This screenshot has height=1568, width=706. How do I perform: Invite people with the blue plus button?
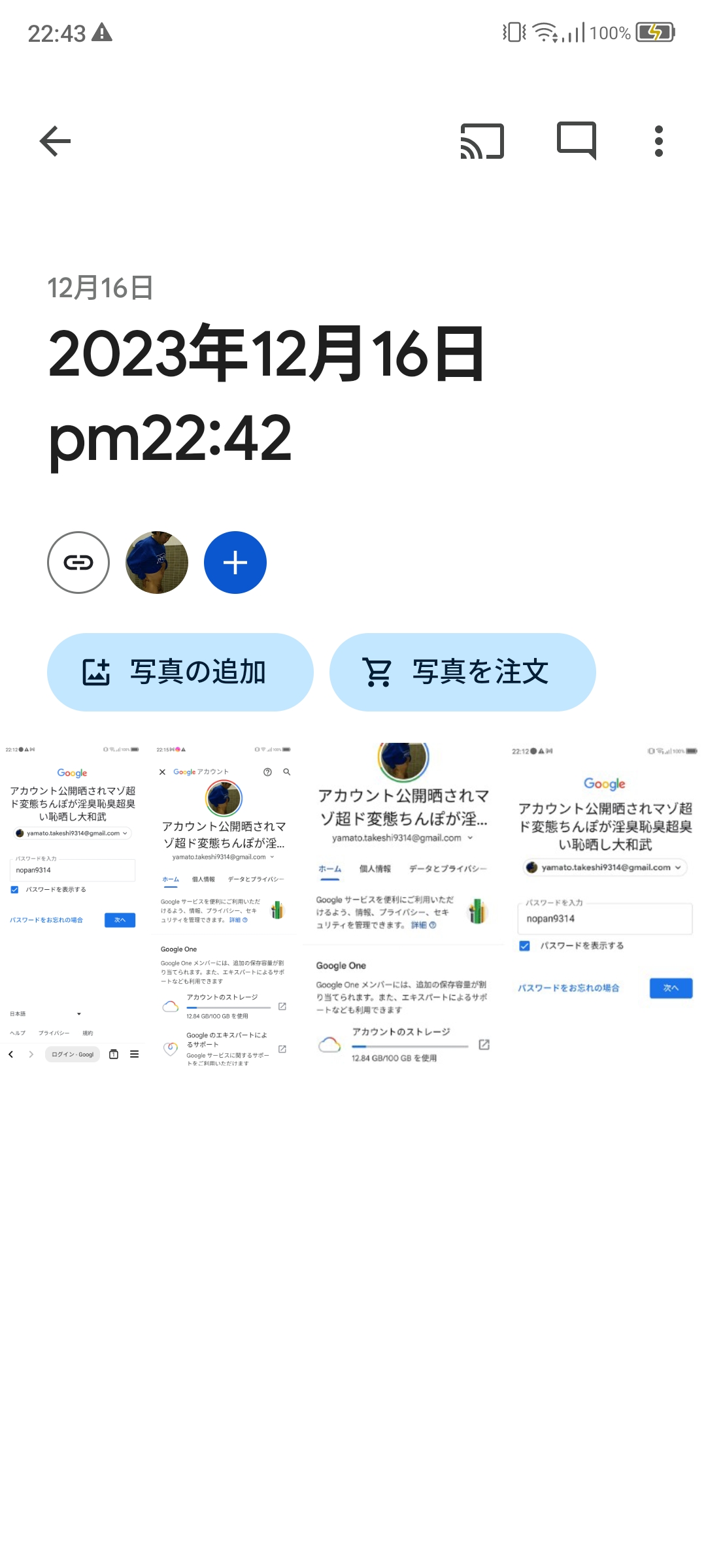coord(235,563)
